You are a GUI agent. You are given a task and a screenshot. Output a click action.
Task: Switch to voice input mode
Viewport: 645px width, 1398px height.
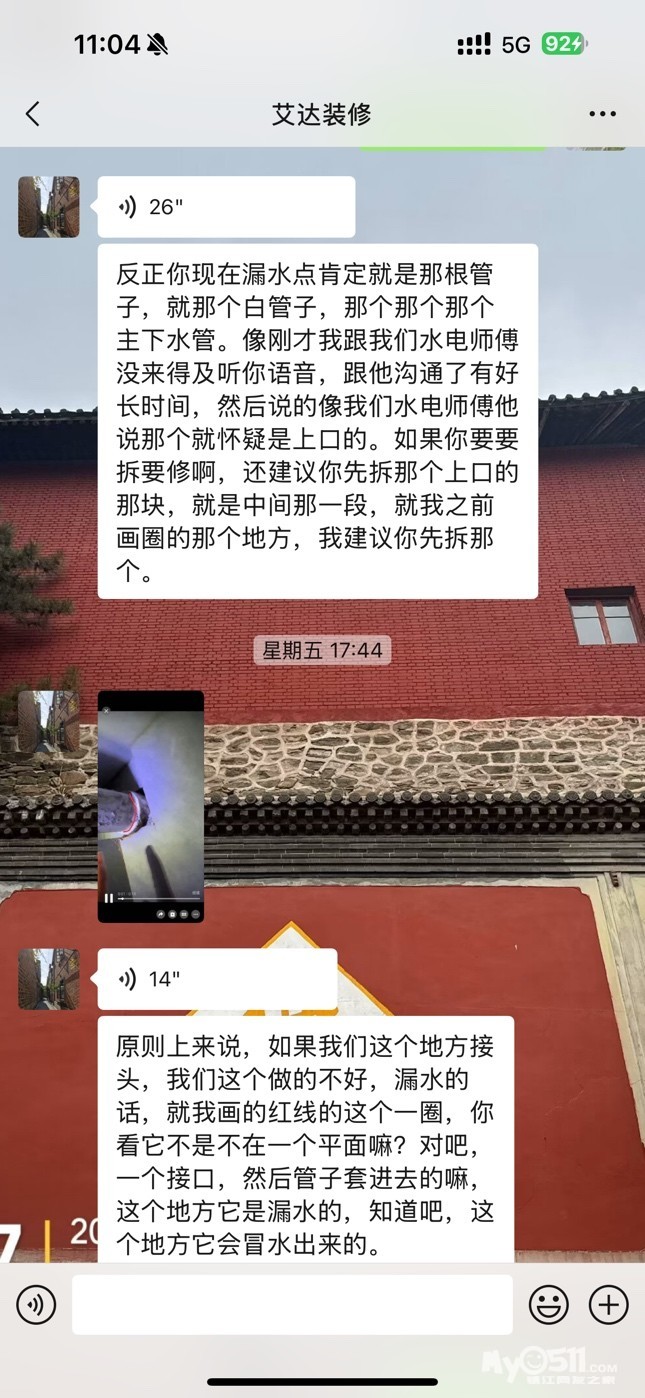tap(36, 1305)
